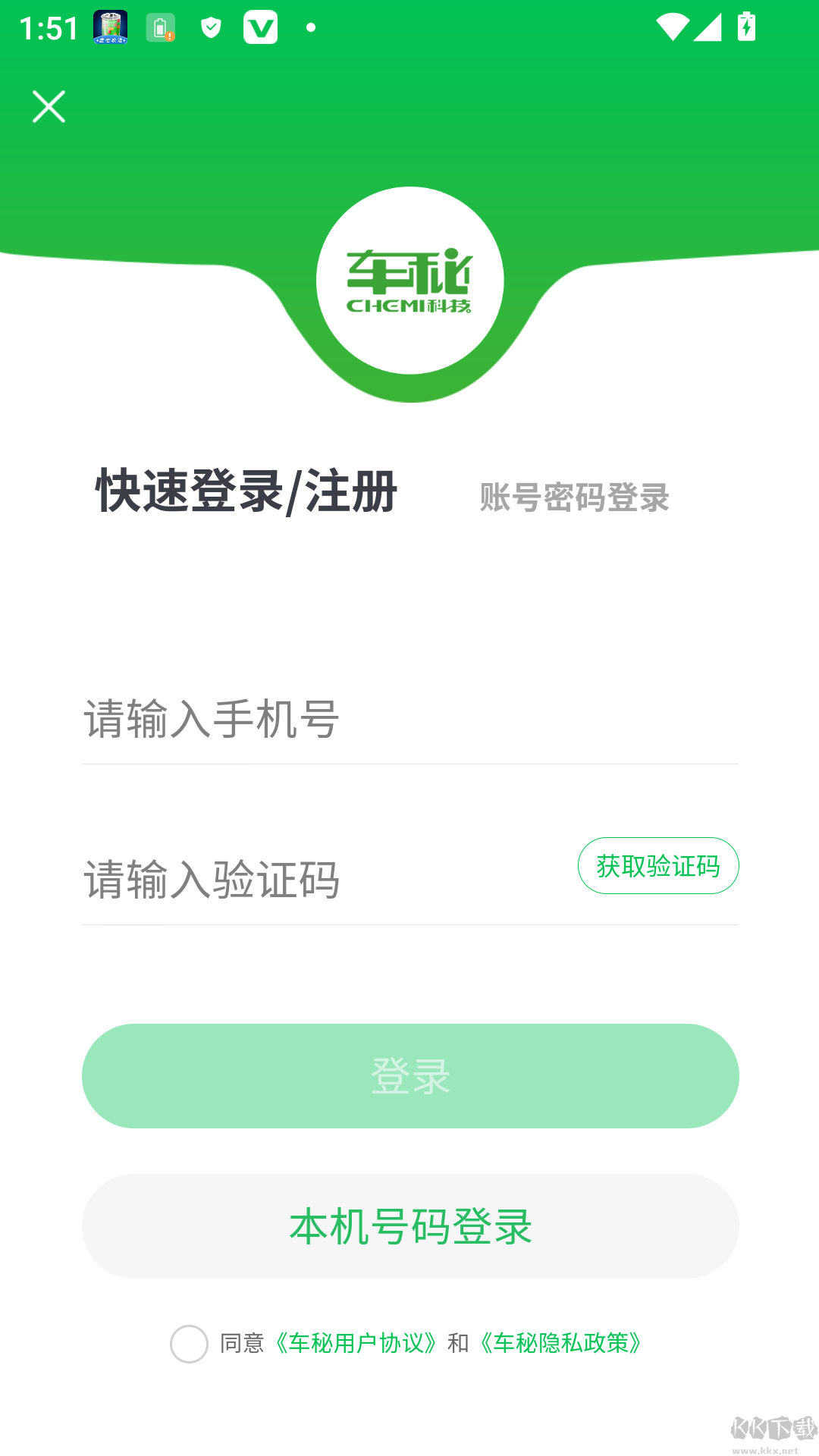Open 车秘隐私政策 privacy policy
Image resolution: width=819 pixels, height=1456 pixels.
(x=562, y=1342)
